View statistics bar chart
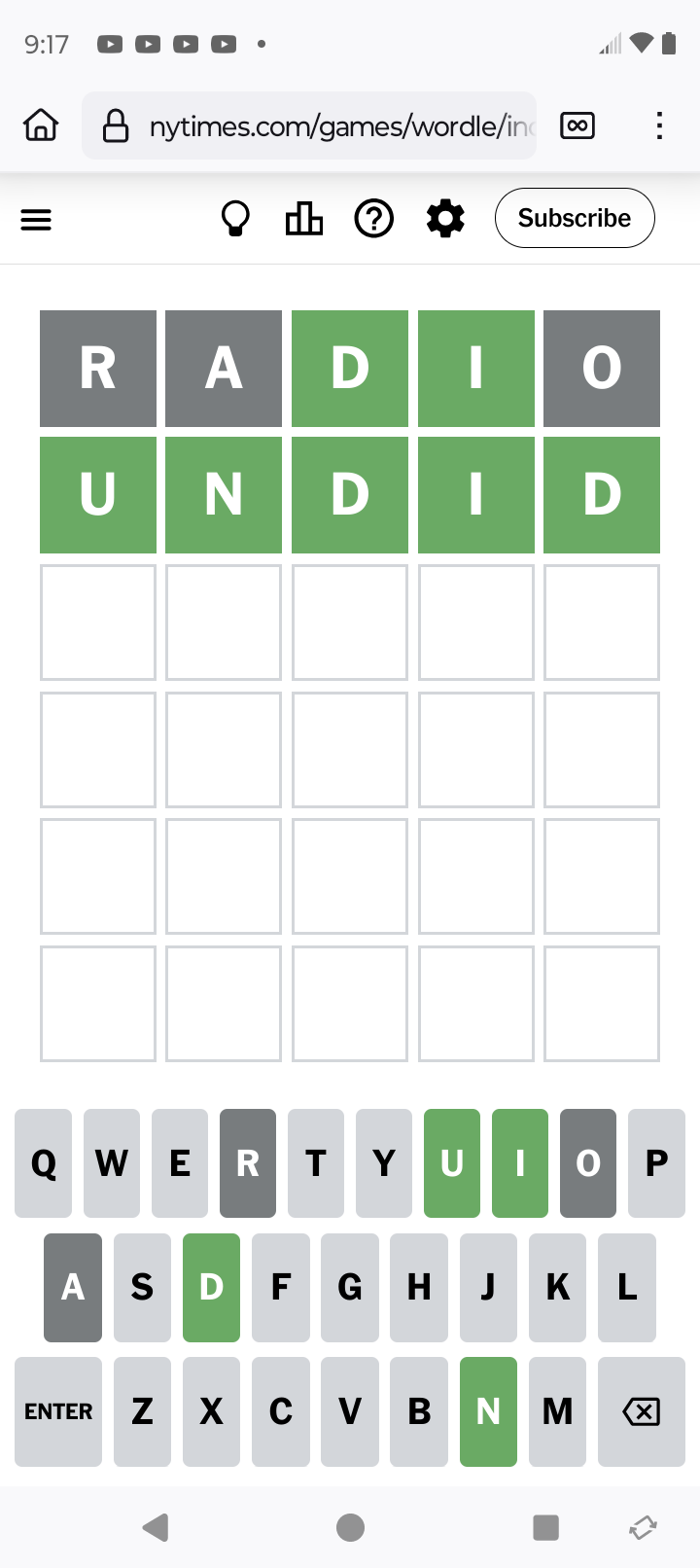This screenshot has height=1568, width=700. 304,219
